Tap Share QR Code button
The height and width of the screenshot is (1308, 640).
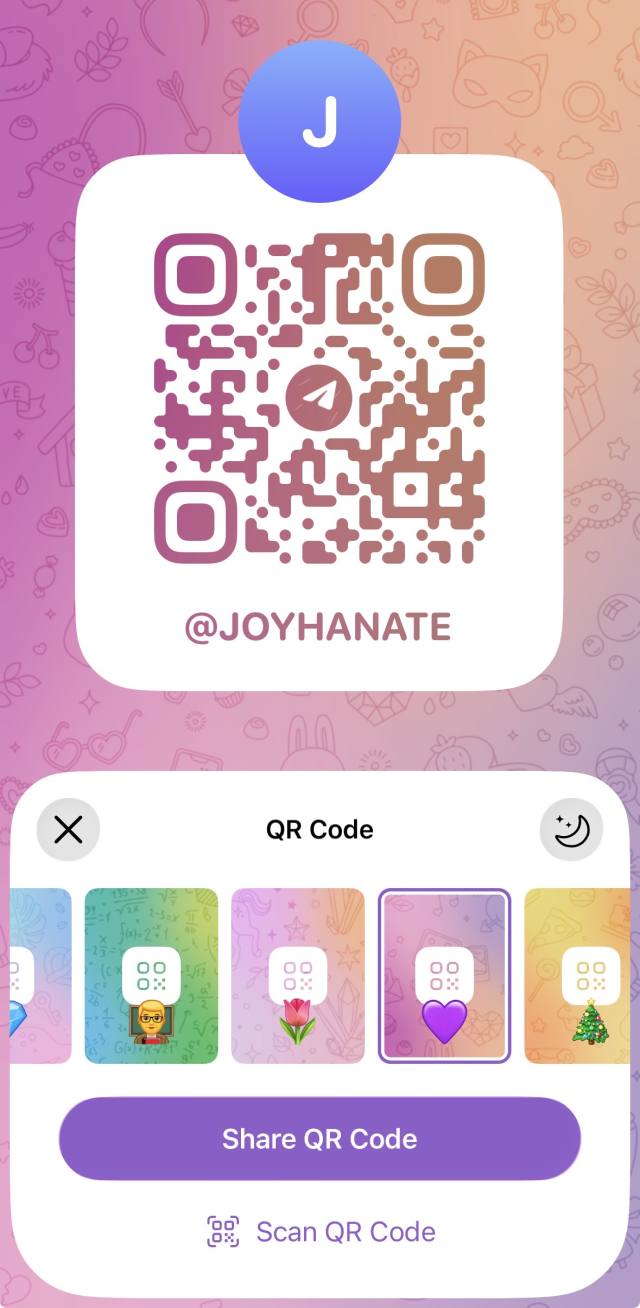(320, 1139)
